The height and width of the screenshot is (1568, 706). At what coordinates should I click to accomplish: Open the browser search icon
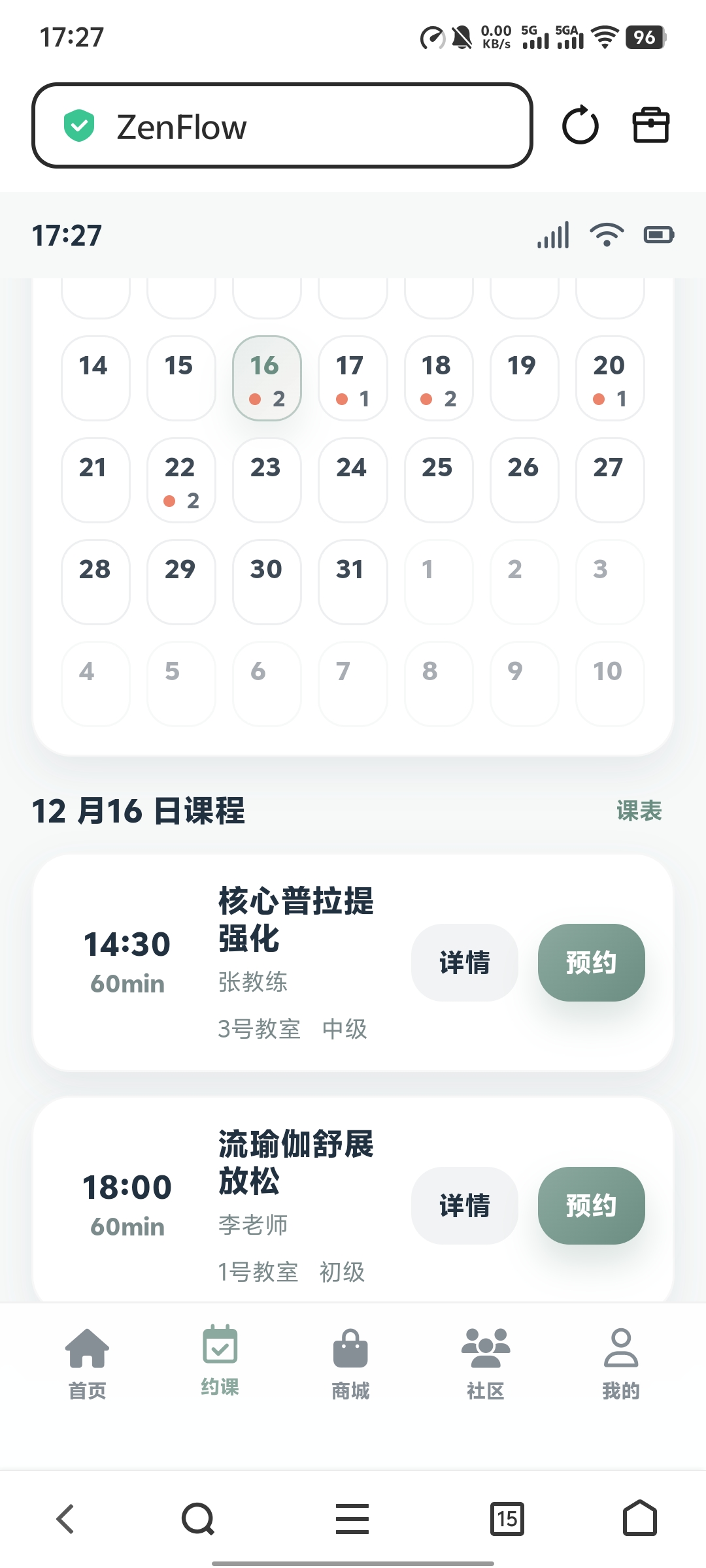[197, 1518]
